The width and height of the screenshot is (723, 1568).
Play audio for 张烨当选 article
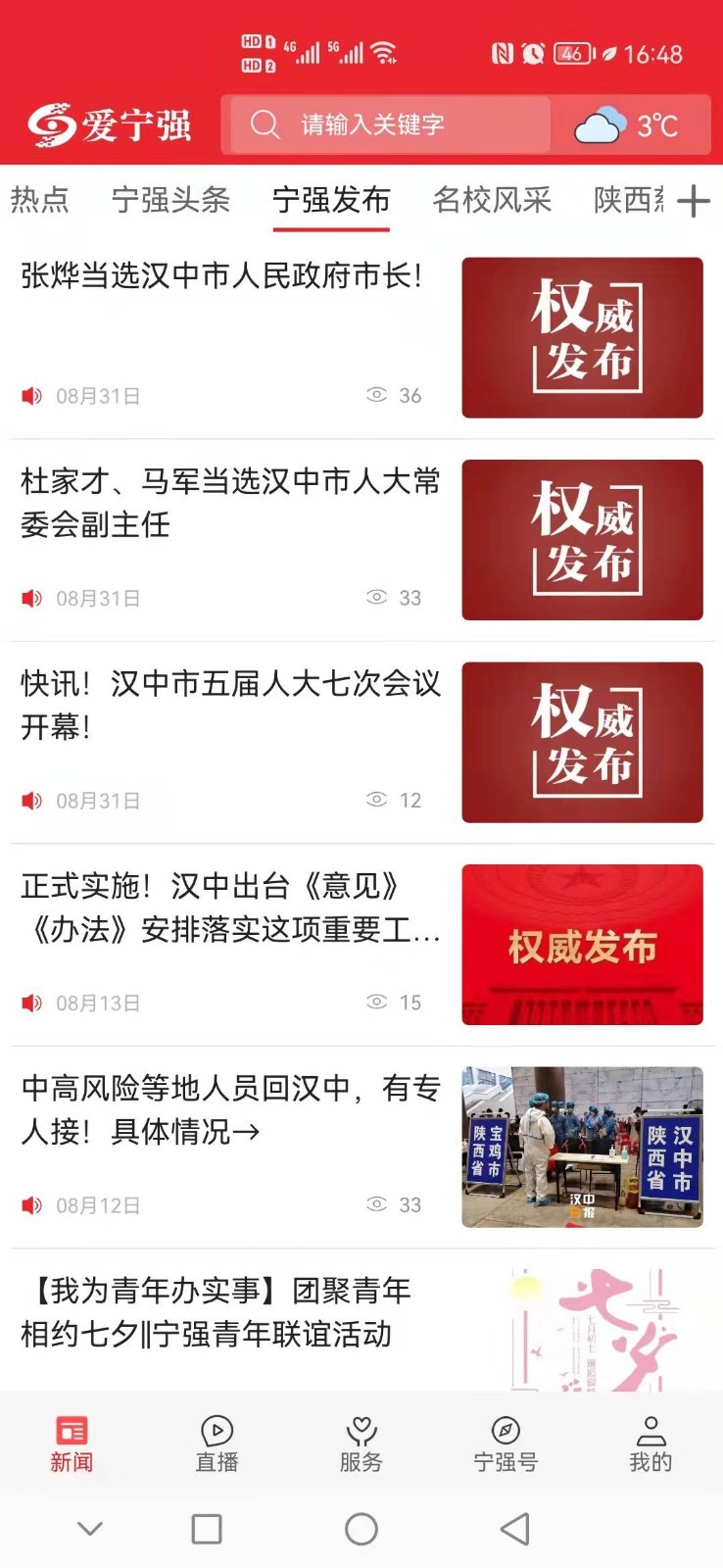tap(32, 396)
